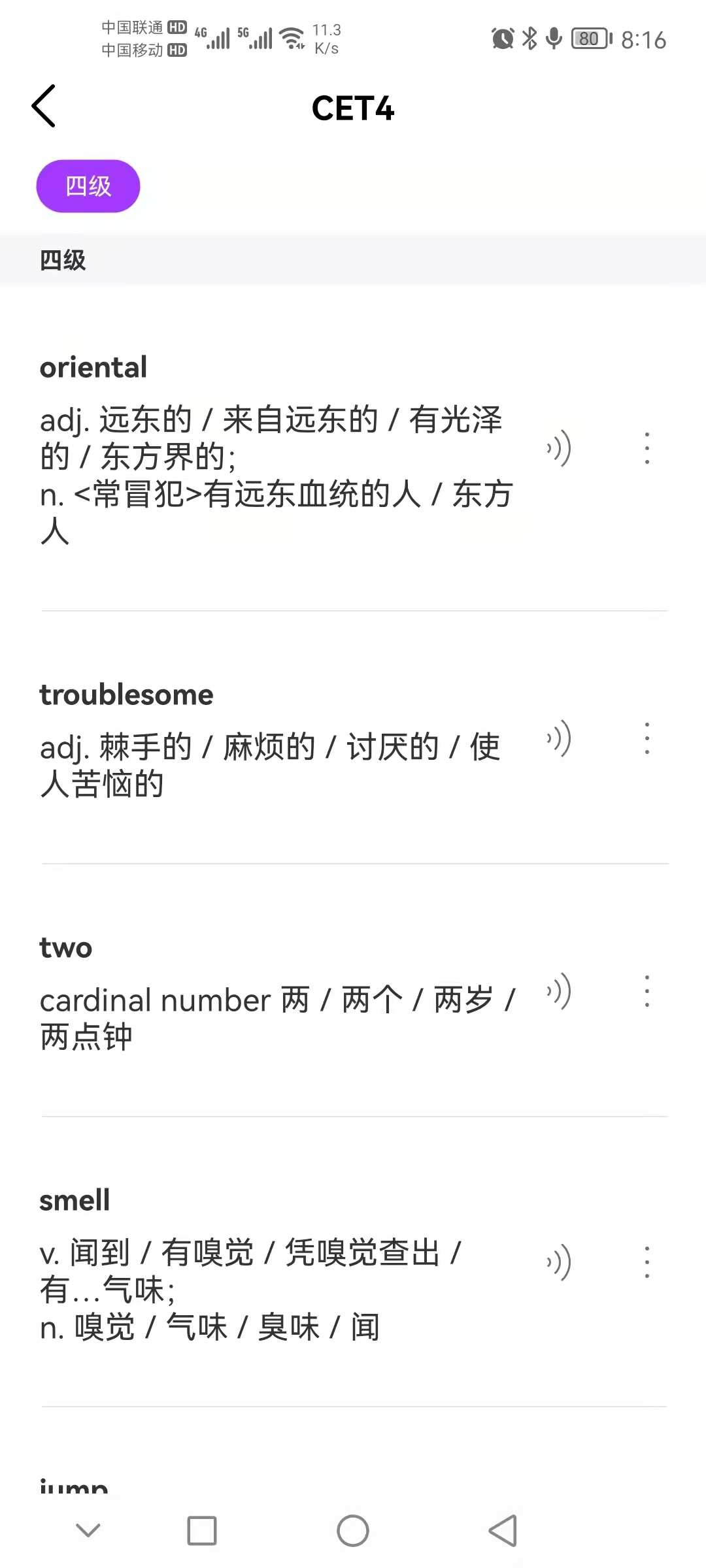Tap the microphone status icon
This screenshot has height=1568, width=706.
point(552,39)
